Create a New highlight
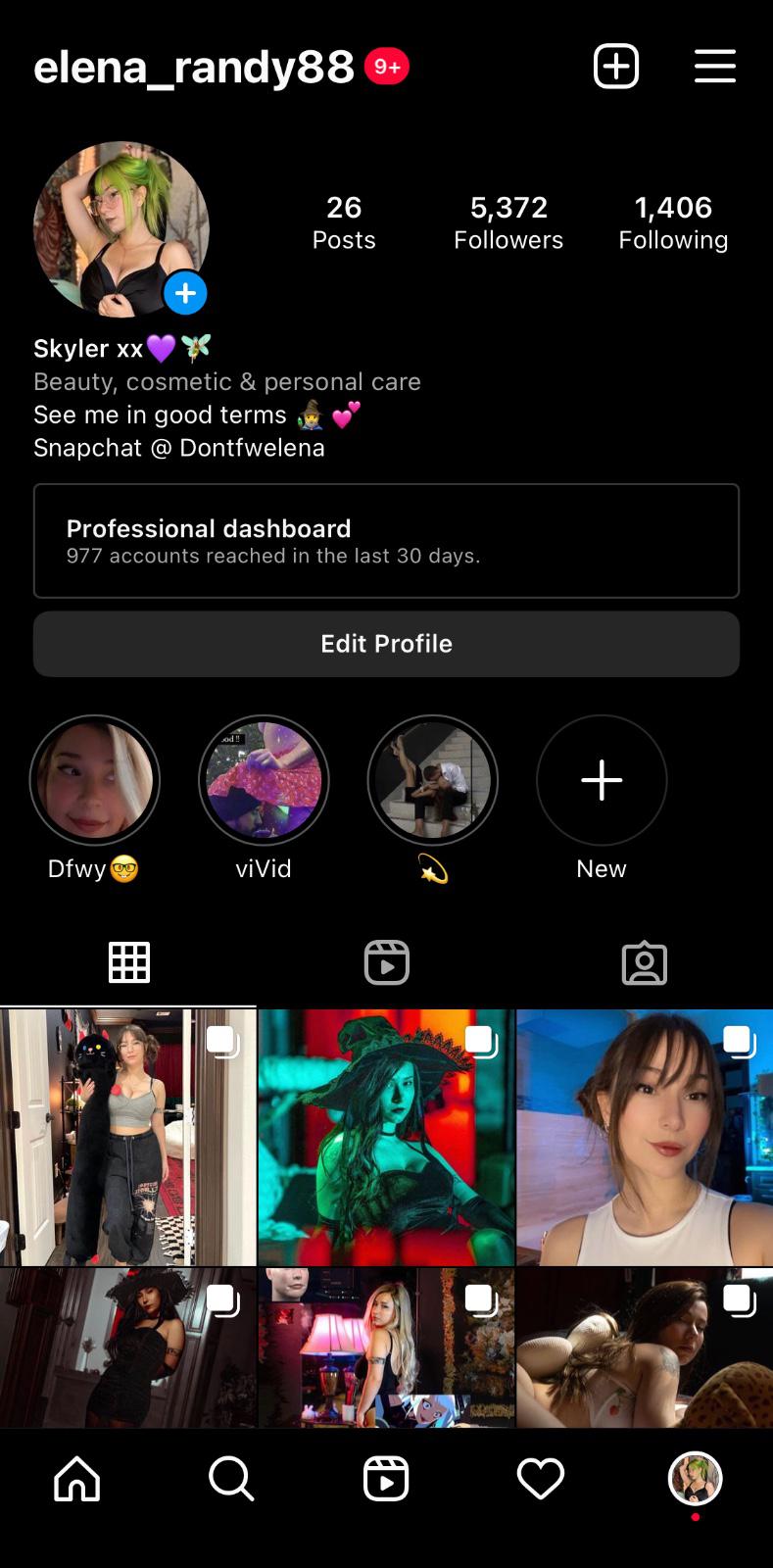Viewport: 773px width, 1568px height. point(602,780)
